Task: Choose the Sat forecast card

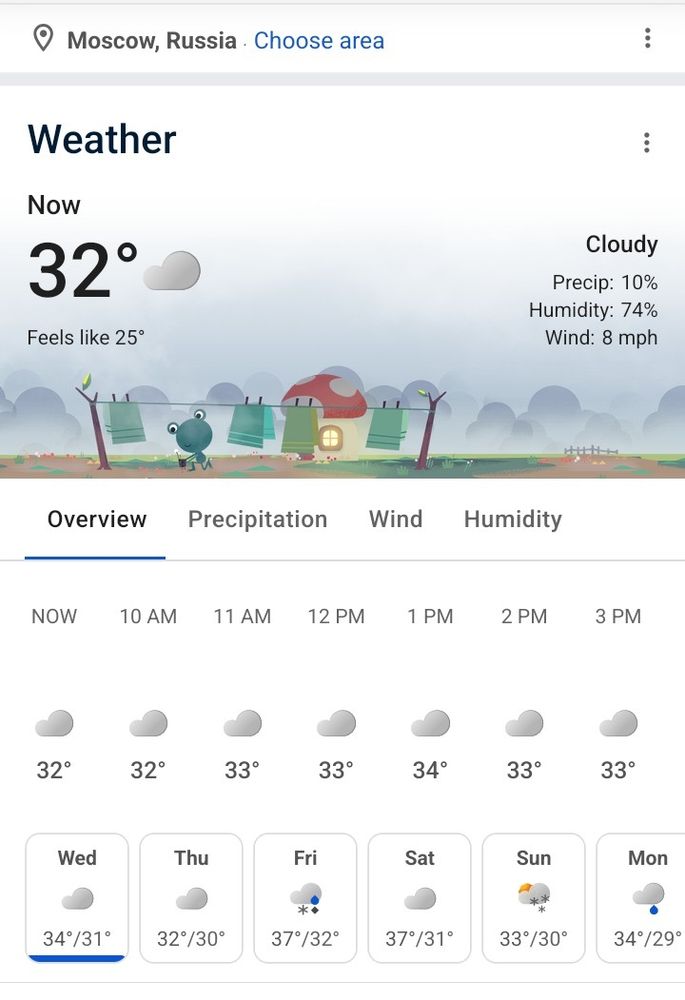Action: [x=419, y=897]
